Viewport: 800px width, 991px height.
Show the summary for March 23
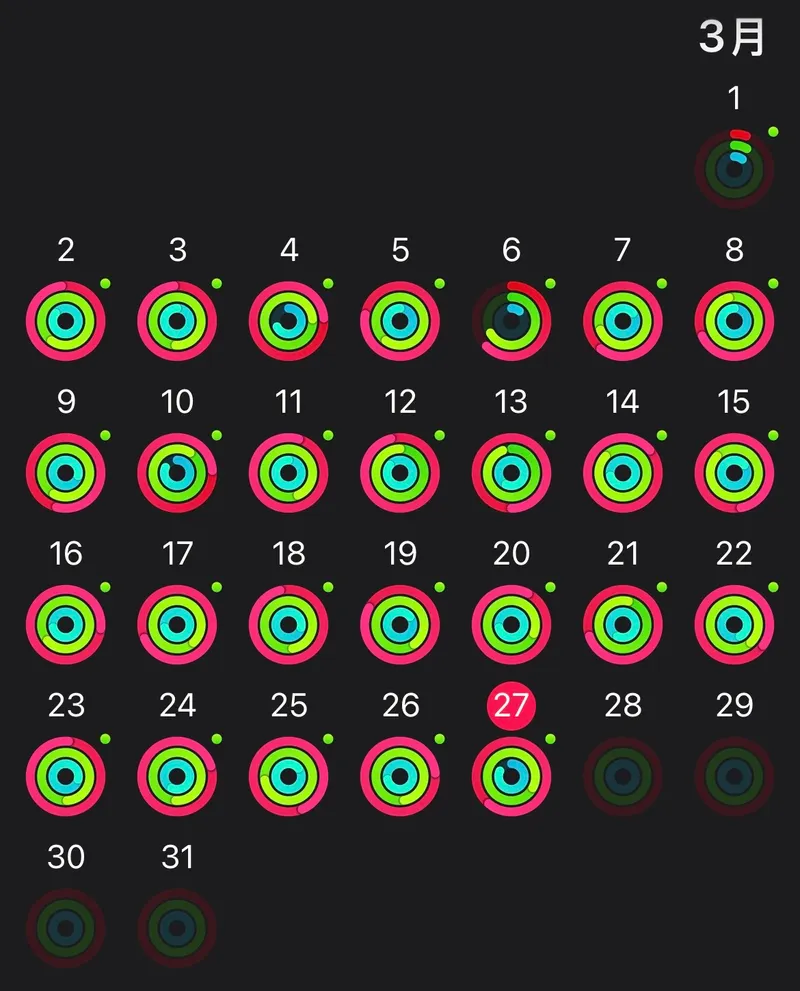coord(66,777)
